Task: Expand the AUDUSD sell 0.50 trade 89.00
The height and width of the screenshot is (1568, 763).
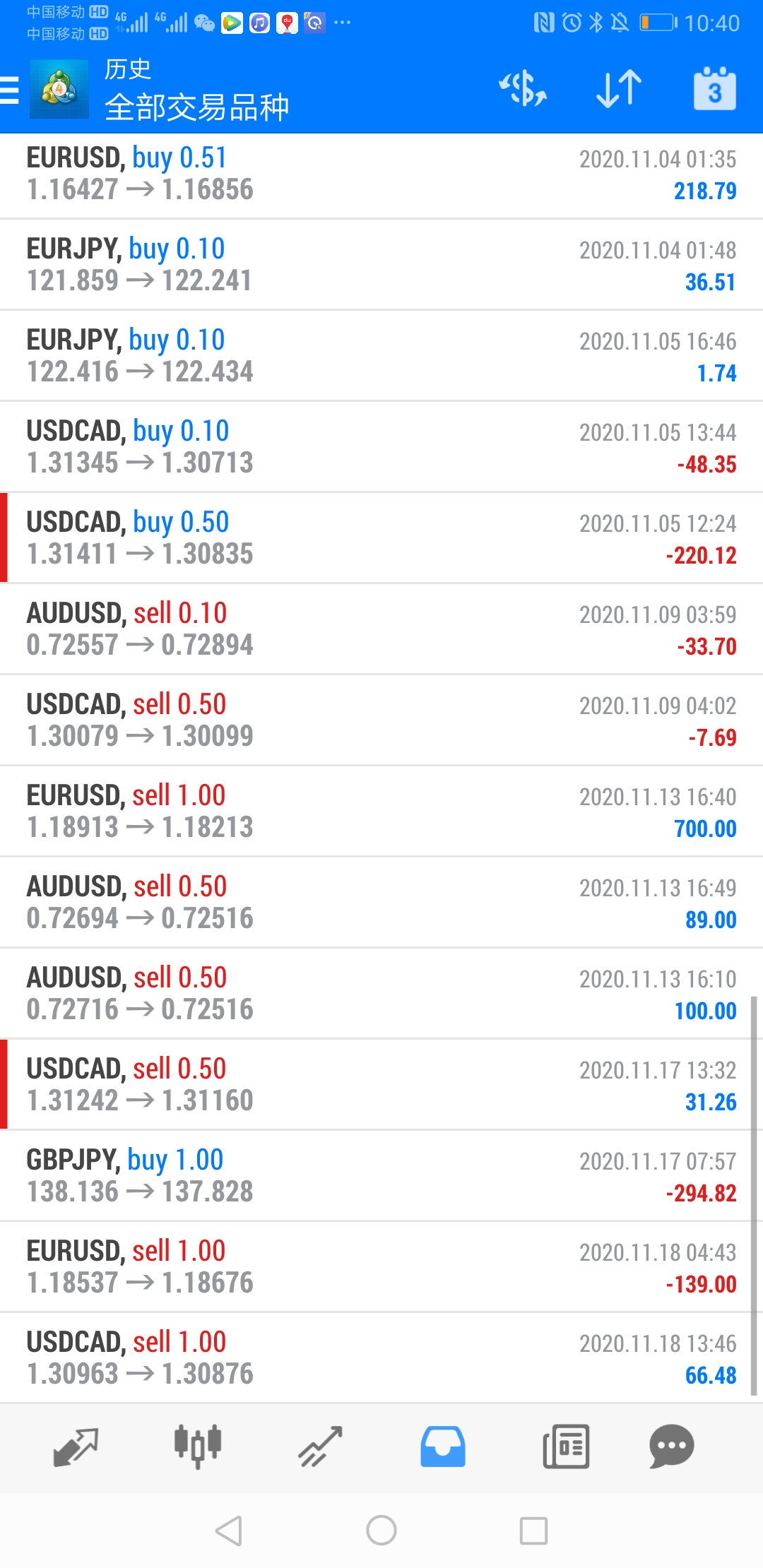Action: (x=381, y=903)
